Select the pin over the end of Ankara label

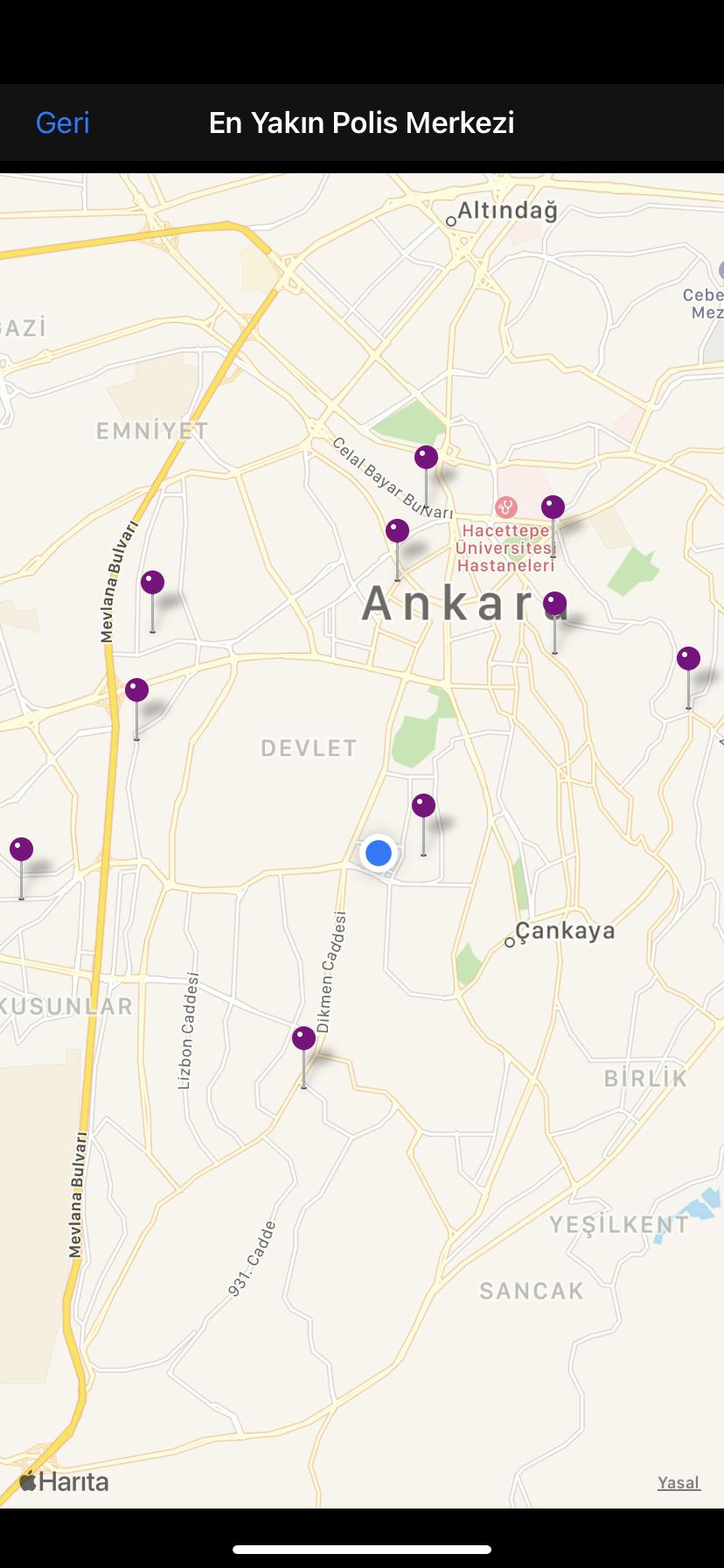tap(554, 605)
